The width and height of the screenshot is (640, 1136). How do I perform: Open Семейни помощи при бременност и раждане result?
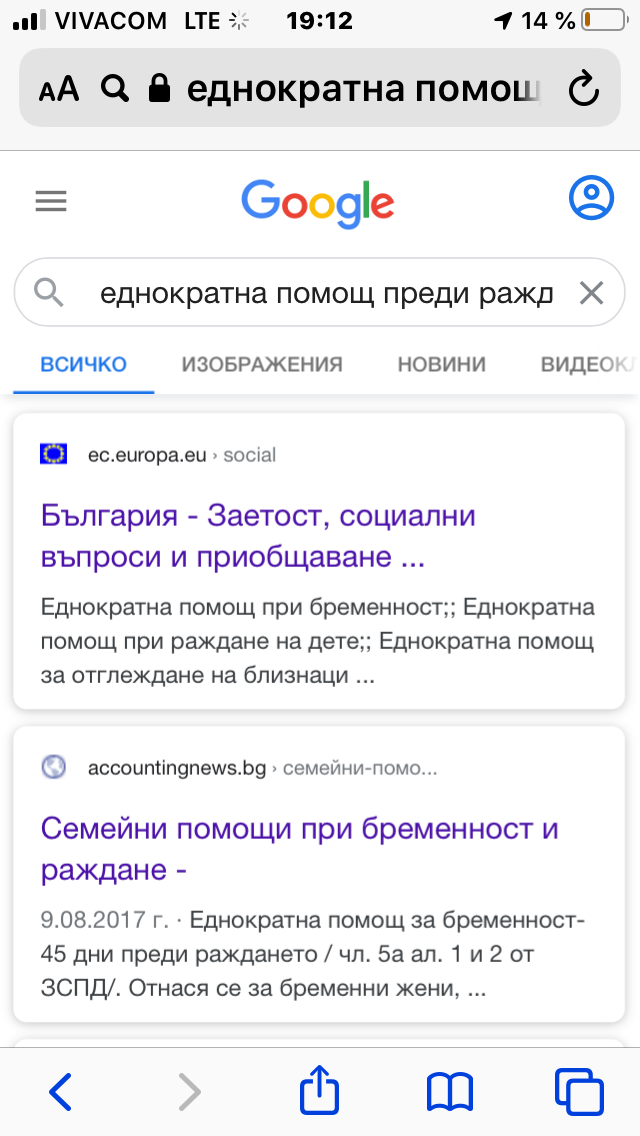coord(299,849)
